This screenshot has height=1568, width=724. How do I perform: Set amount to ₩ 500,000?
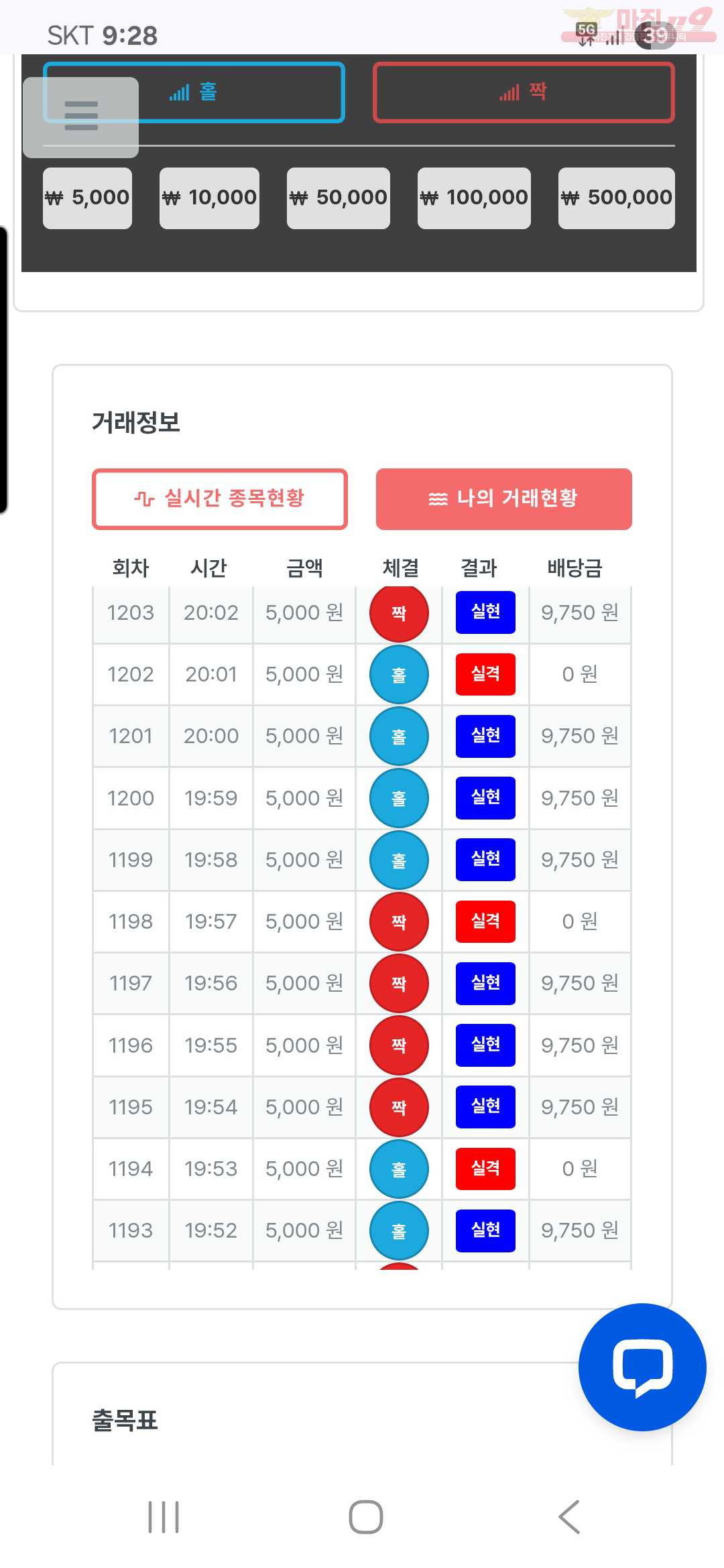616,198
